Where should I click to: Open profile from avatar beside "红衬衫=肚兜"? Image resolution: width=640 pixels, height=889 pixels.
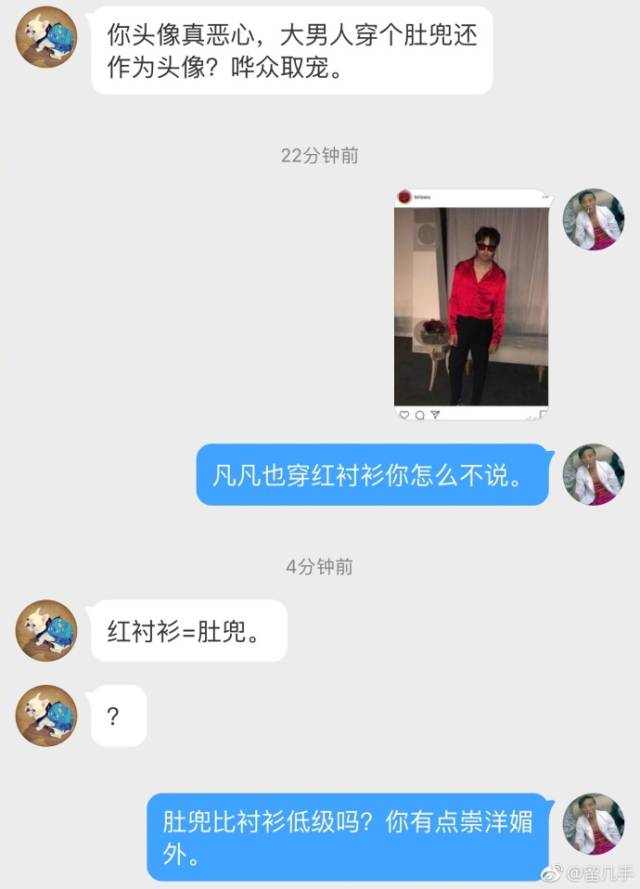pyautogui.click(x=46, y=631)
